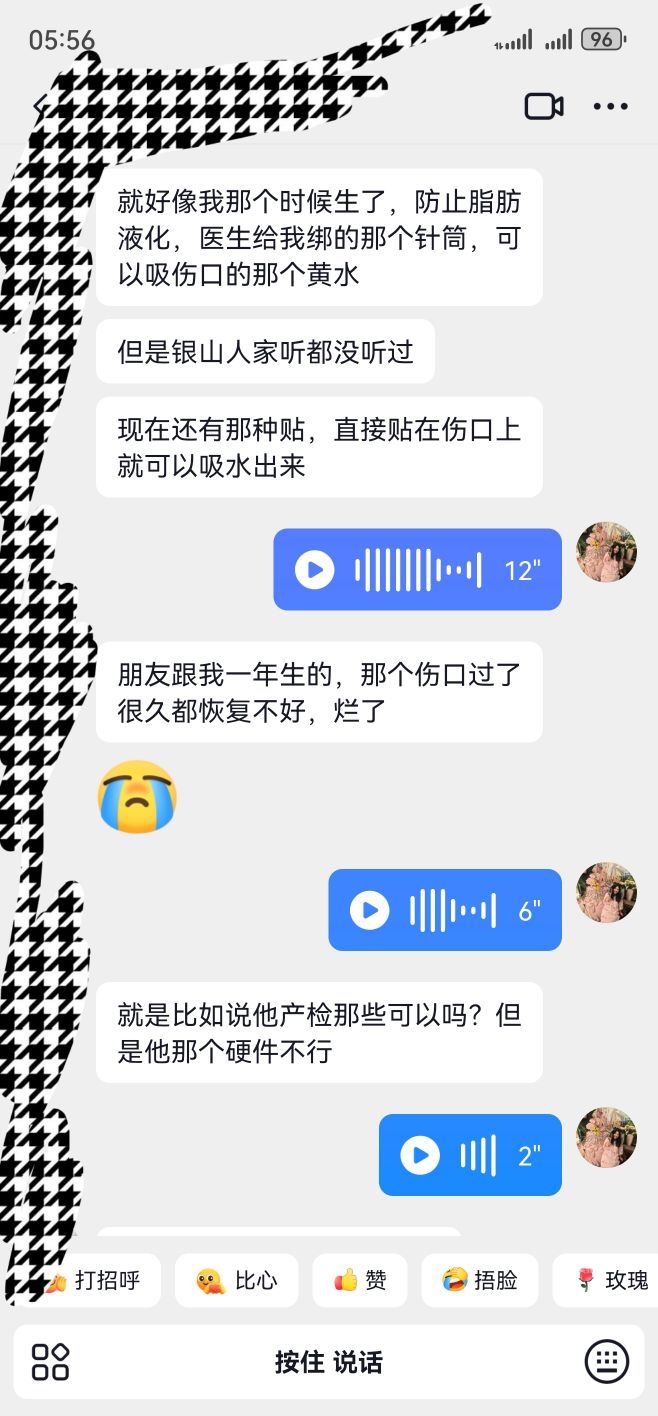Play the 12-second voice message
The image size is (658, 1416).
click(315, 570)
